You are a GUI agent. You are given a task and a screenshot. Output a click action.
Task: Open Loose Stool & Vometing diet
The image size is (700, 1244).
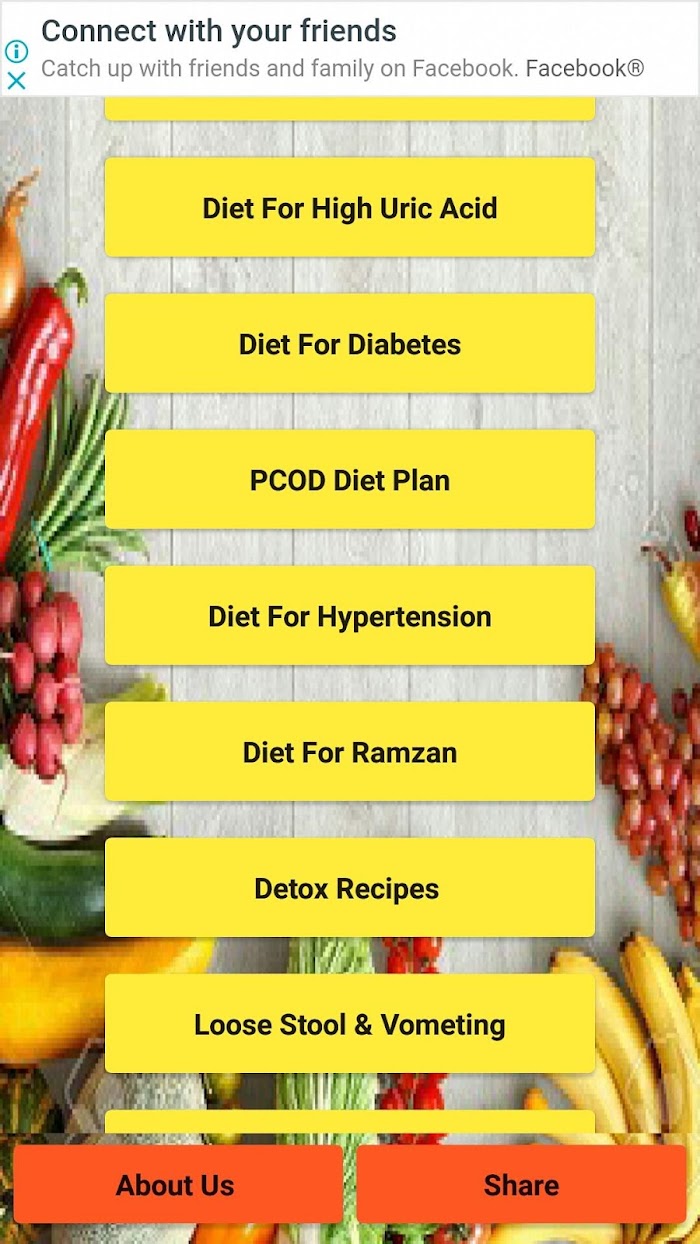point(350,1024)
